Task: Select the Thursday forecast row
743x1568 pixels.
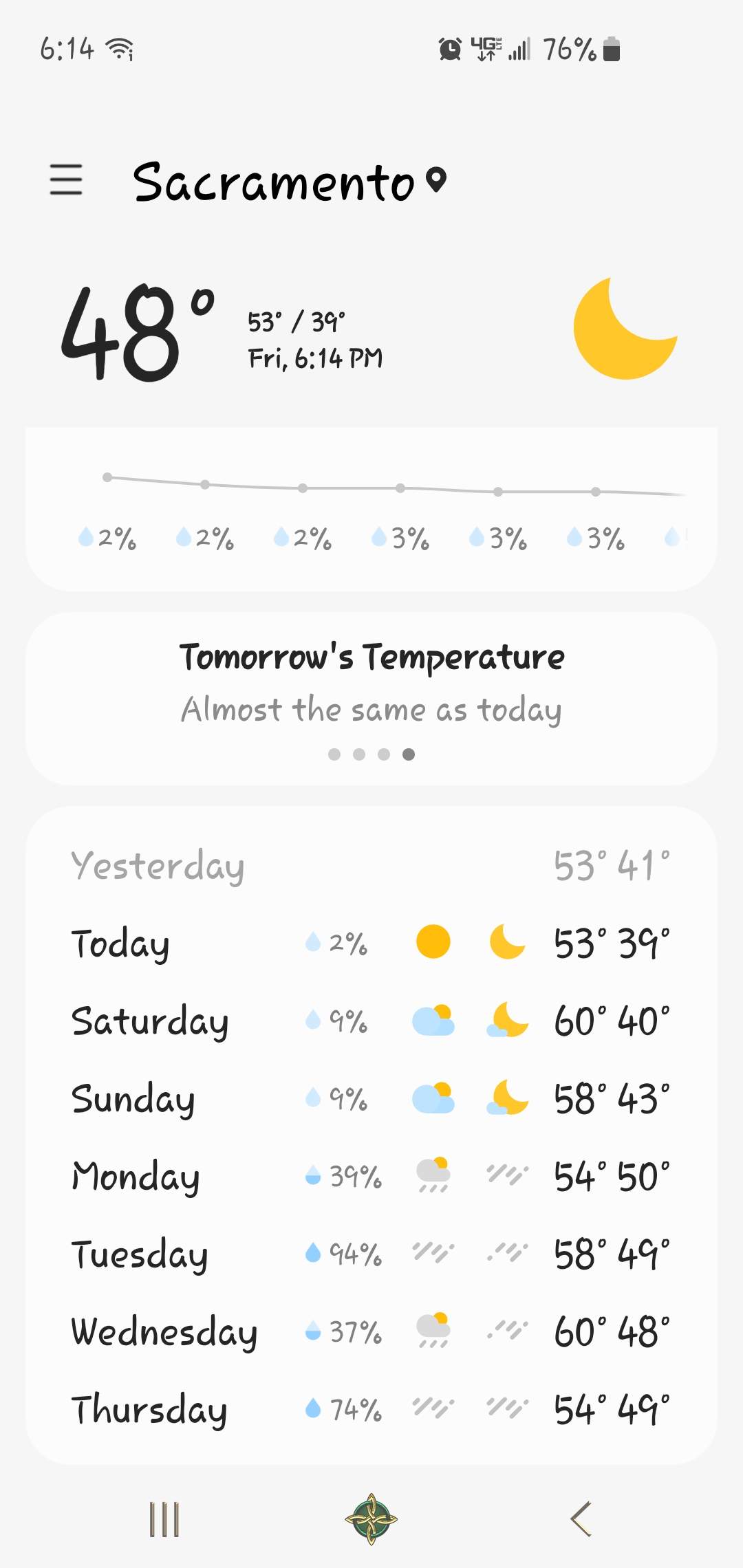Action: (371, 1409)
